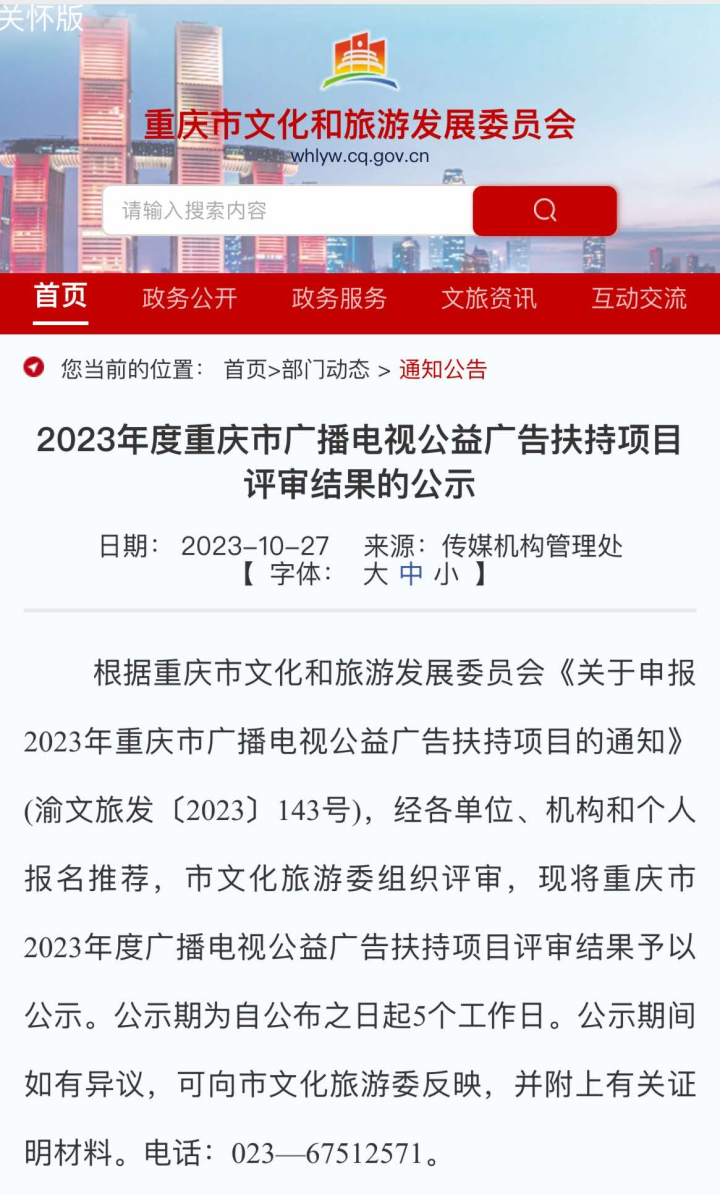This screenshot has height=1195, width=720.
Task: Enable 关怀版 accessibility mode
Action: coord(42,17)
